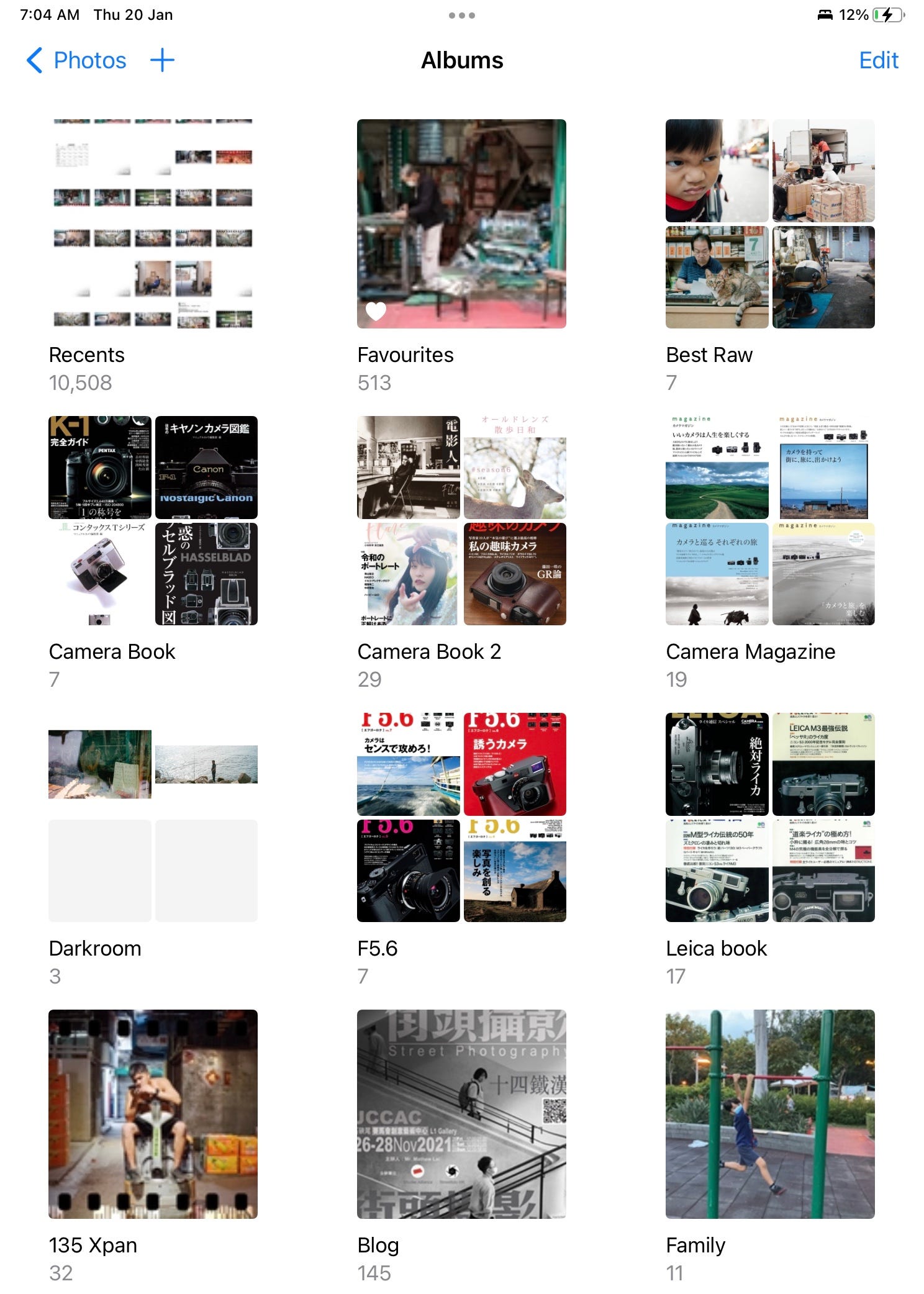Add a new album with plus icon
This screenshot has height=1294, width=924.
coord(162,60)
